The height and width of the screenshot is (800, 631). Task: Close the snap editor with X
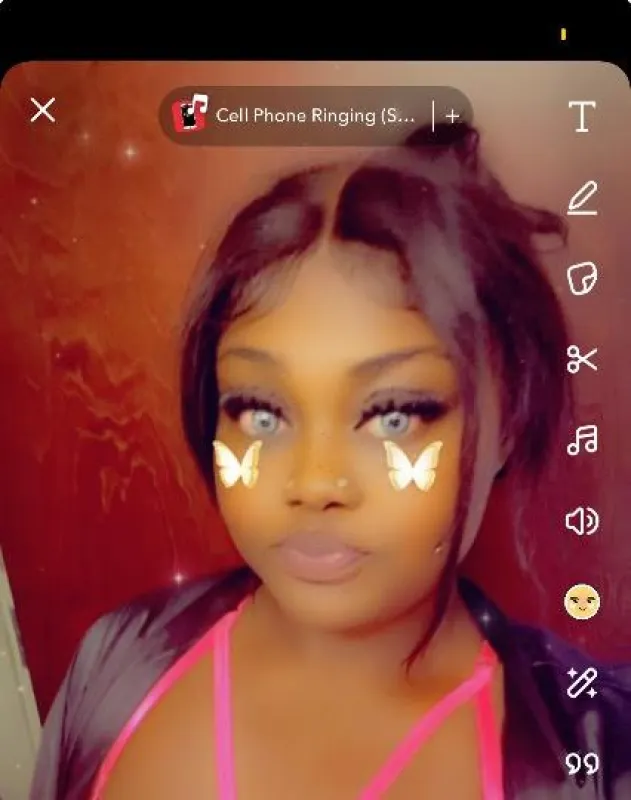[x=43, y=110]
